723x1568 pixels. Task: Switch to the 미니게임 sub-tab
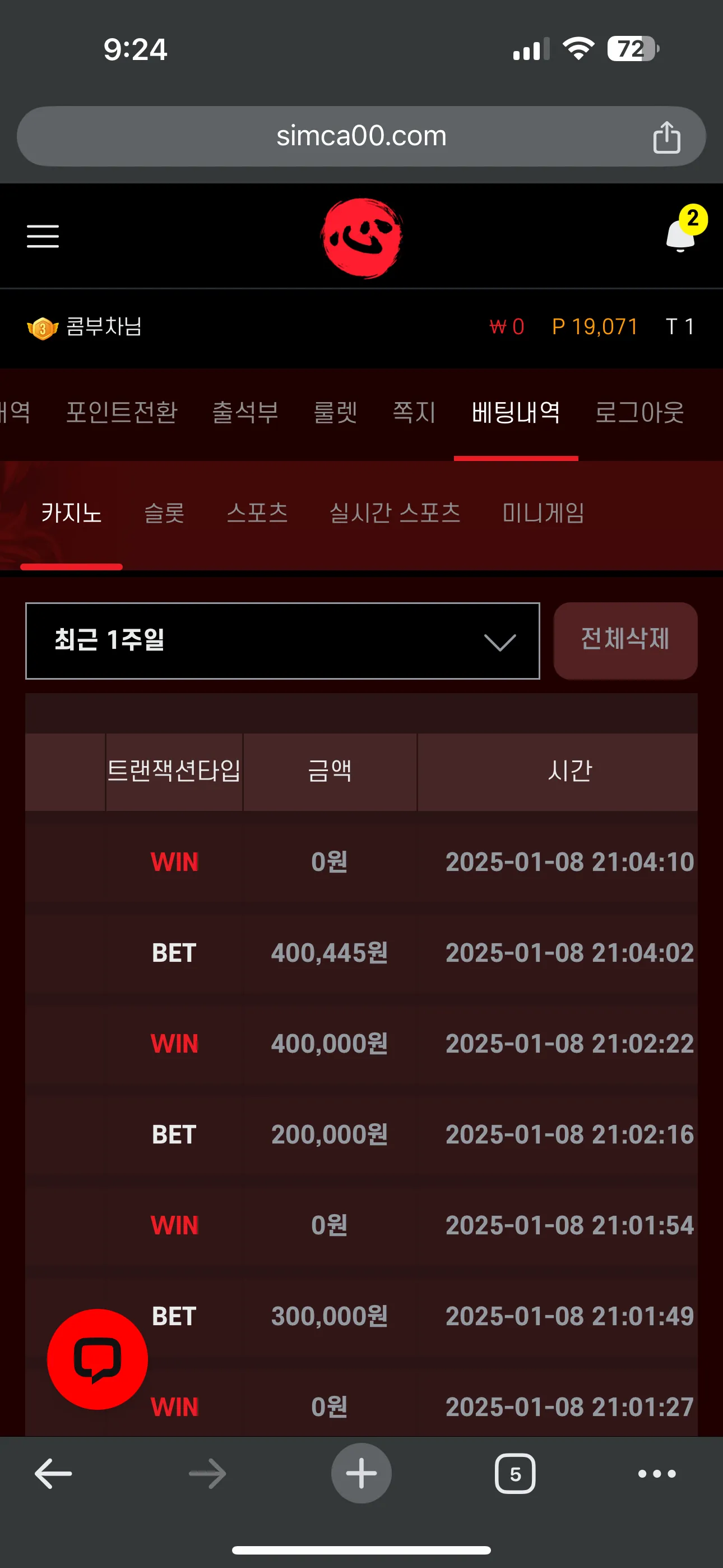[x=543, y=513]
